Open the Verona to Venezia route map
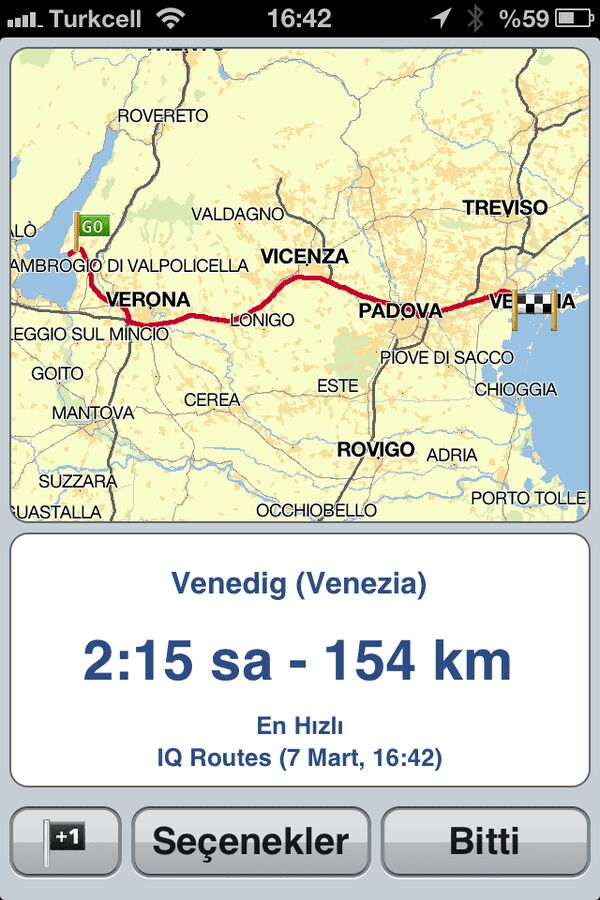 [300, 284]
